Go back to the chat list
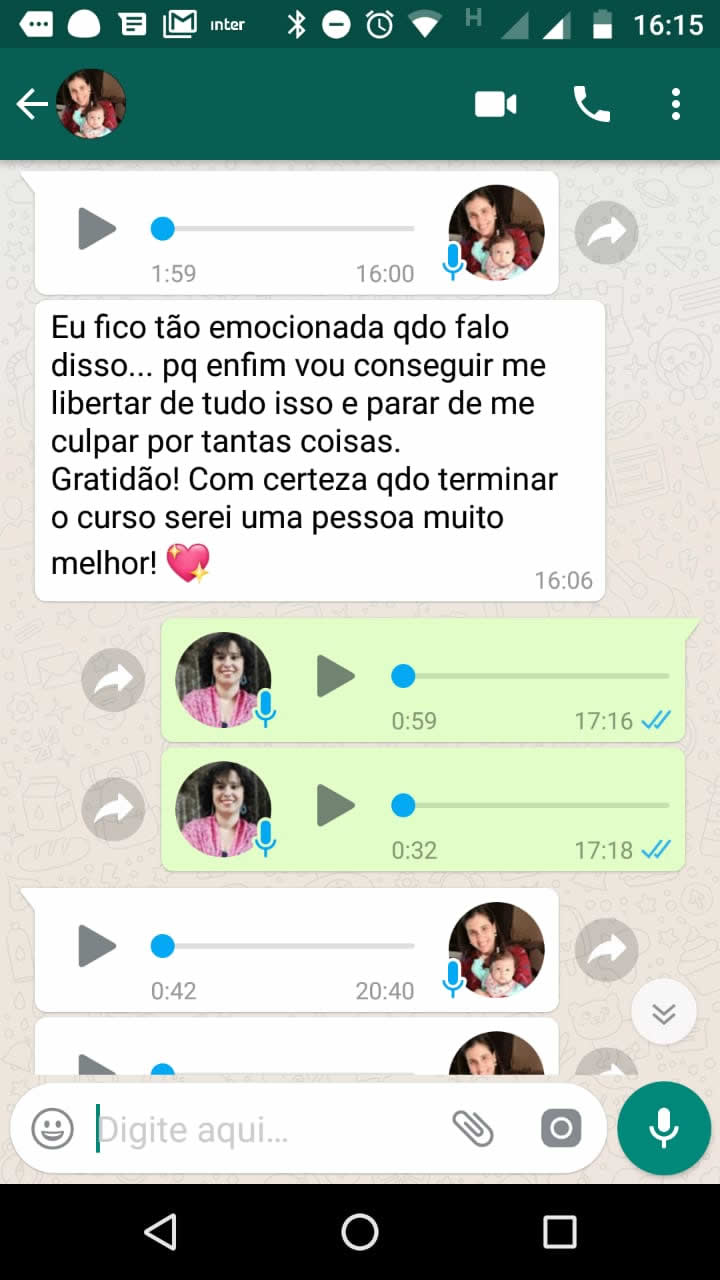Screen dimensions: 720x1280 (31, 104)
